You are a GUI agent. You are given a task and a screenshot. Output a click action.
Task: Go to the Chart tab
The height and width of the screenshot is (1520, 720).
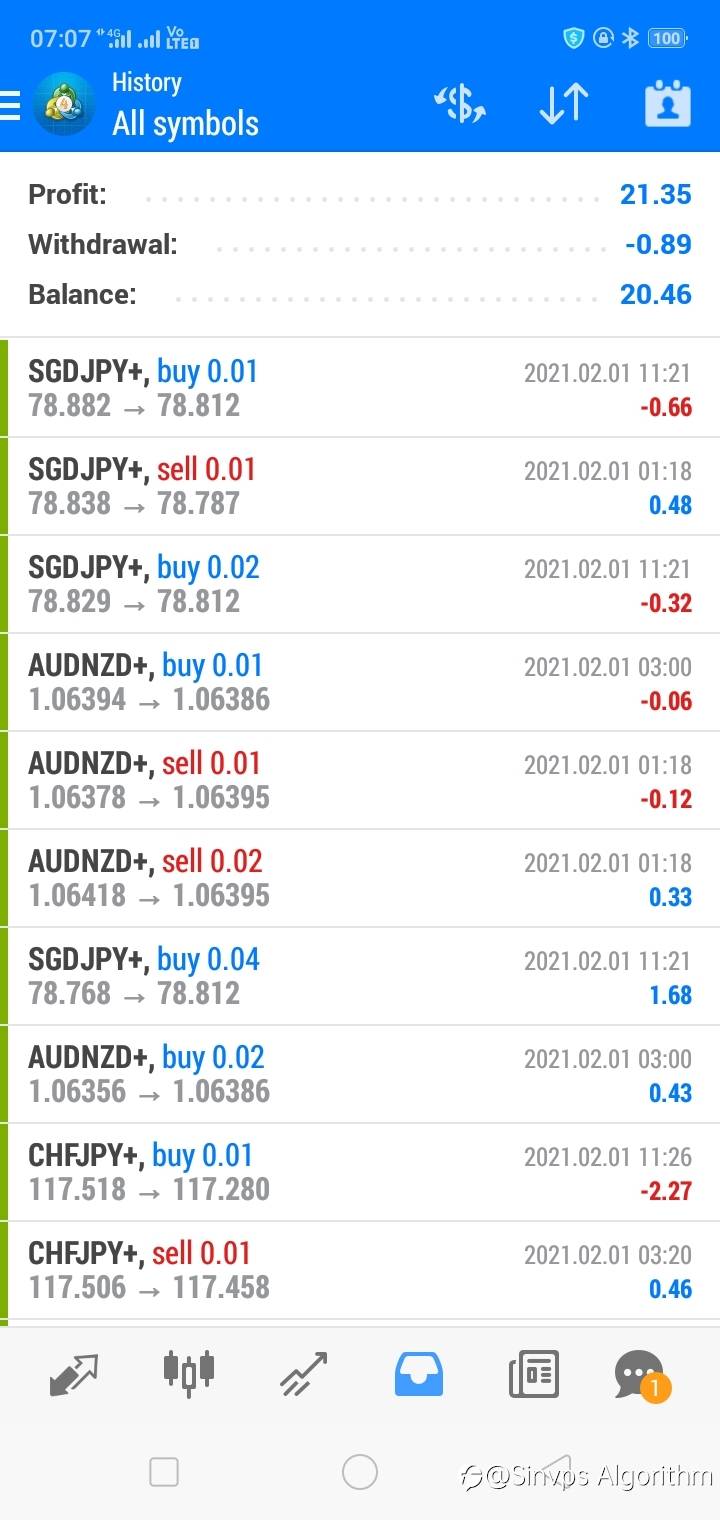click(x=189, y=1372)
